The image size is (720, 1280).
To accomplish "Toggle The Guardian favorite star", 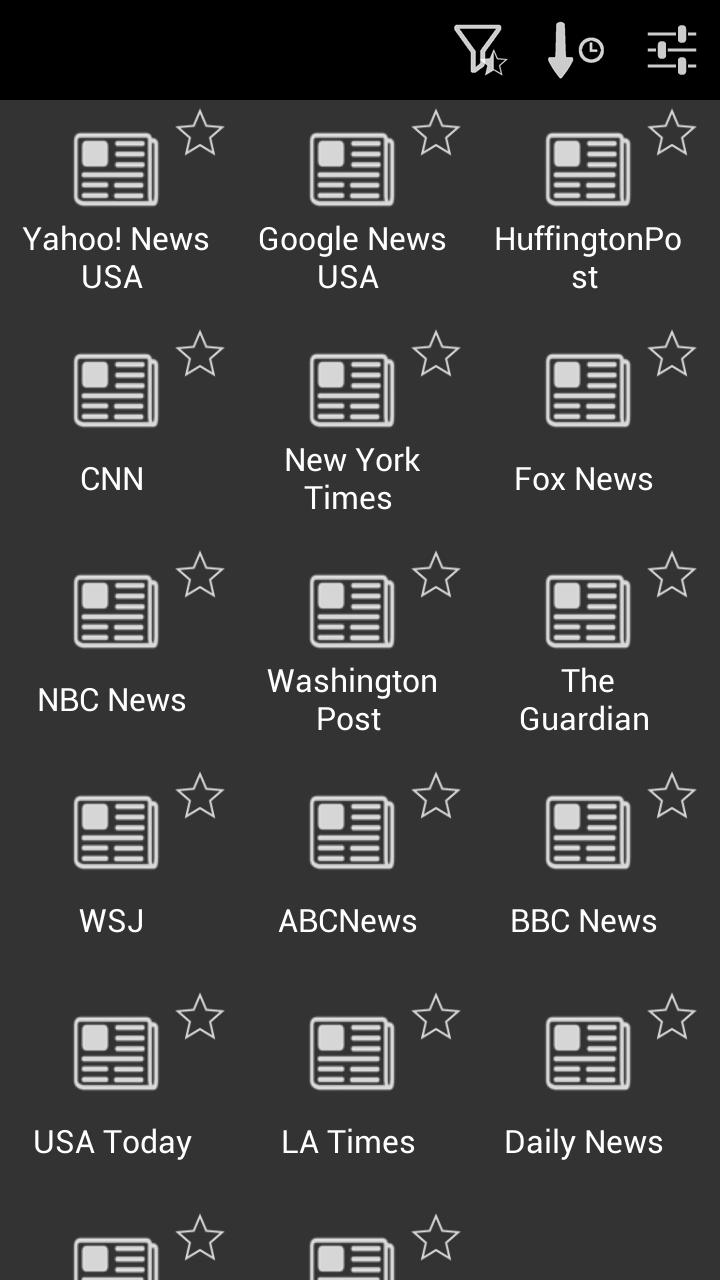I will point(671,573).
